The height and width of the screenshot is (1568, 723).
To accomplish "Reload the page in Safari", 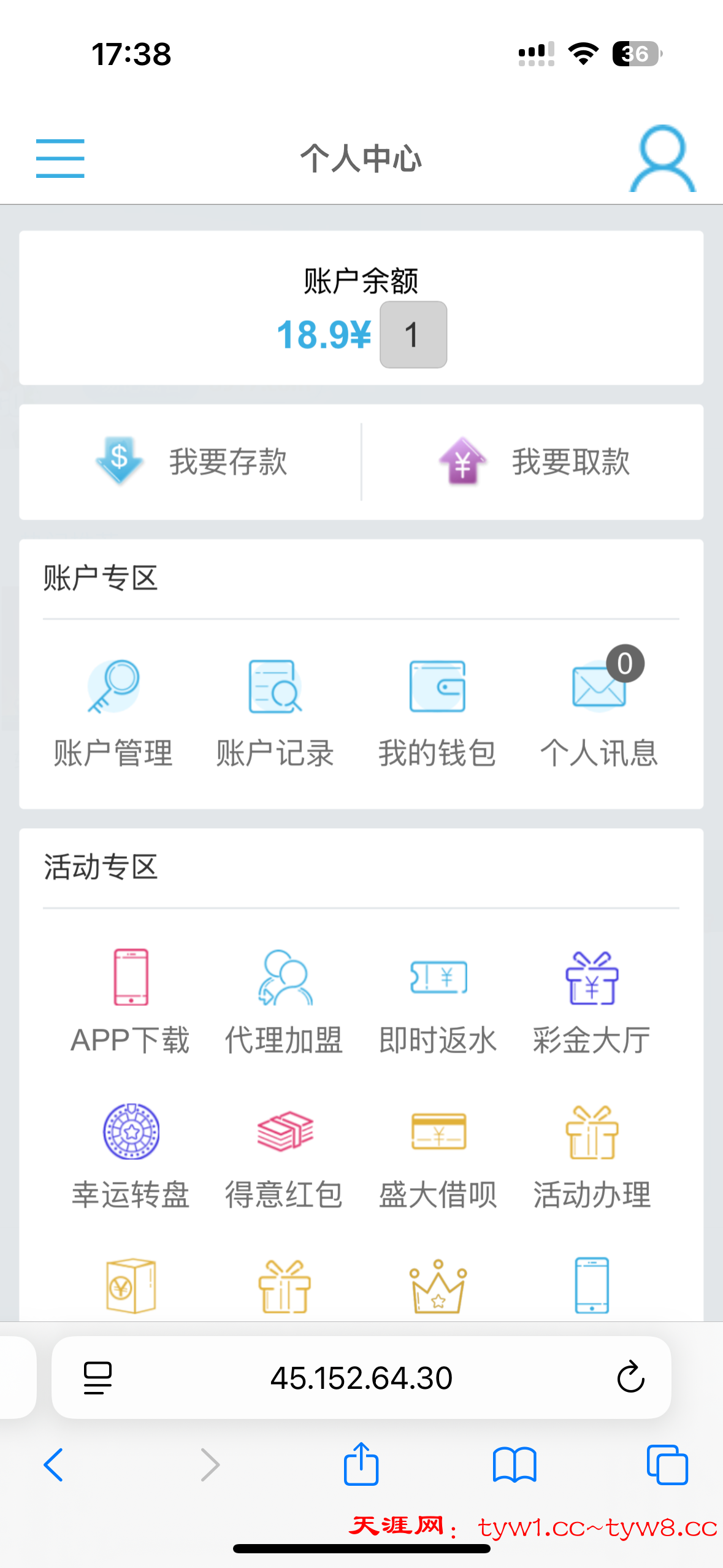I will [x=630, y=1378].
